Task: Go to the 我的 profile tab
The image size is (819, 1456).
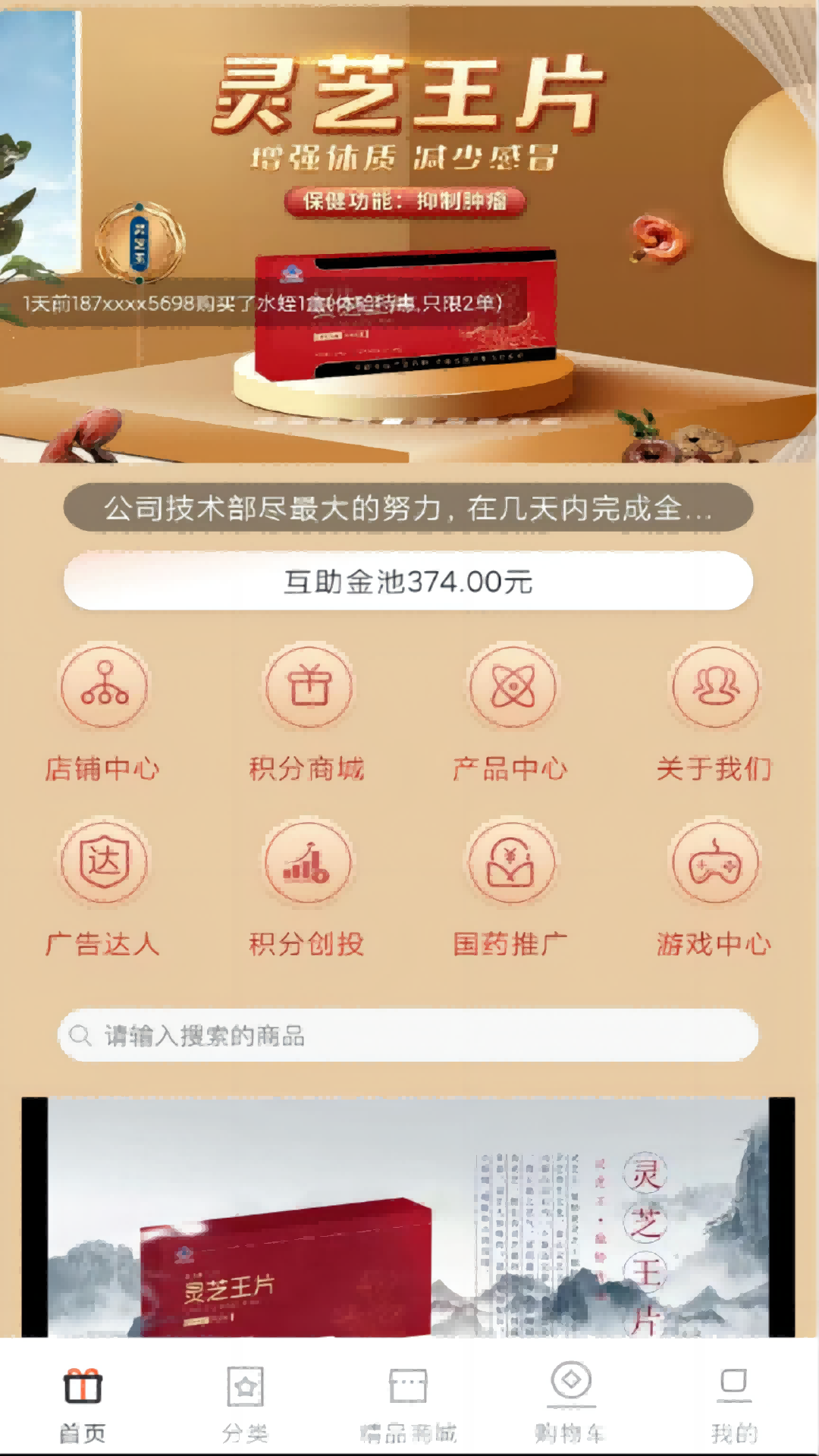Action: coord(733,1403)
